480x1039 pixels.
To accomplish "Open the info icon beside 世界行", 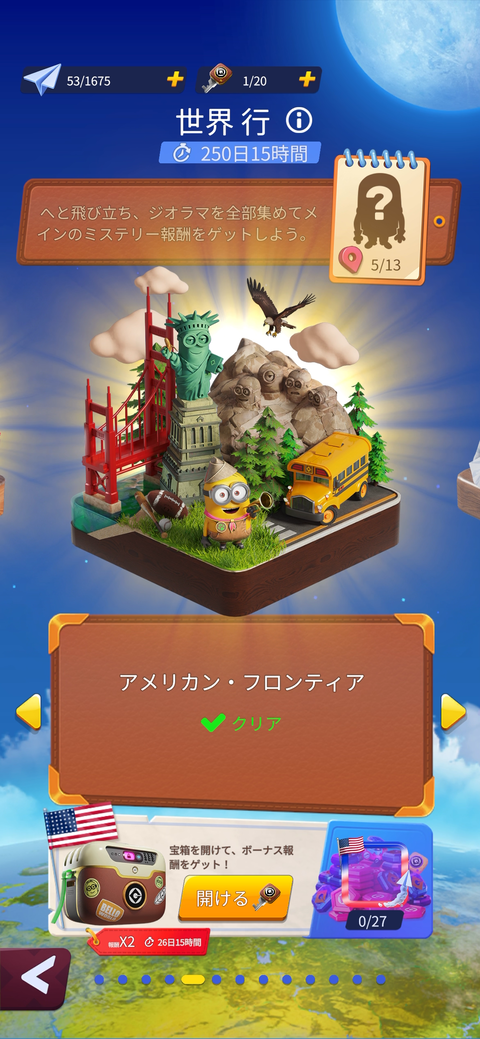I will tap(298, 121).
